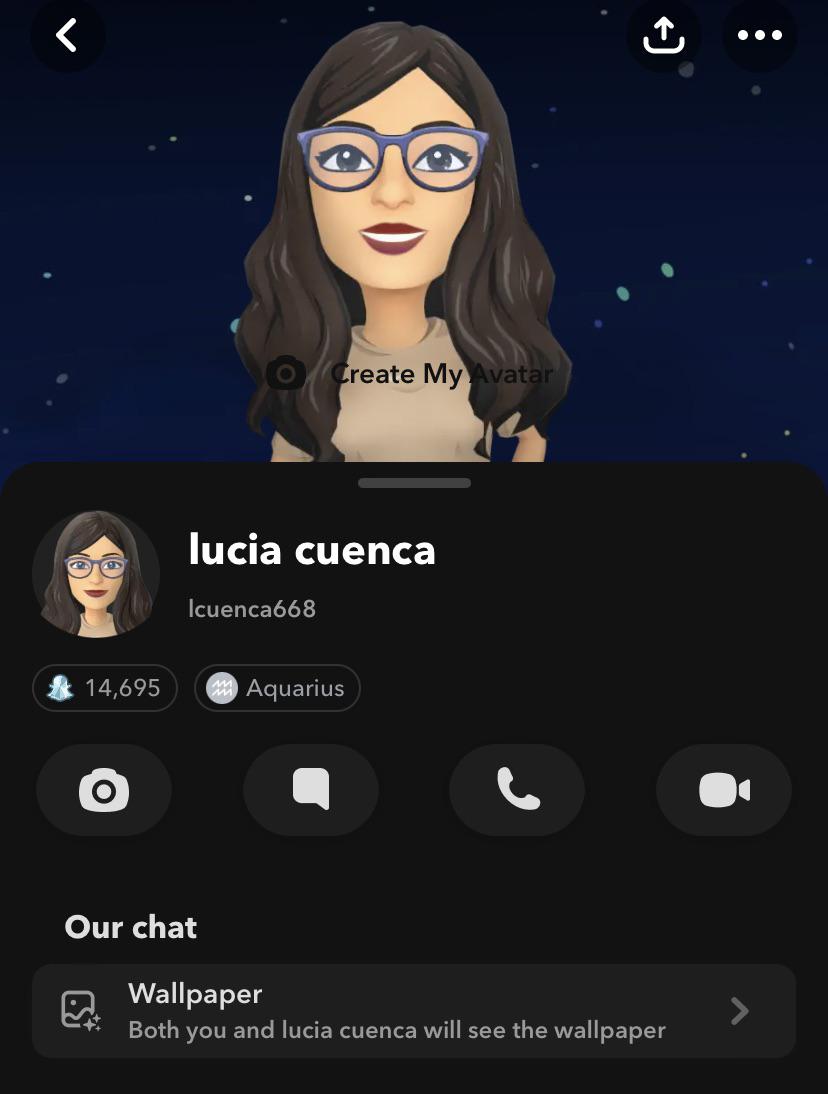Viewport: 828px width, 1094px height.
Task: Tap the name lucia cuenca
Action: pyautogui.click(x=313, y=549)
